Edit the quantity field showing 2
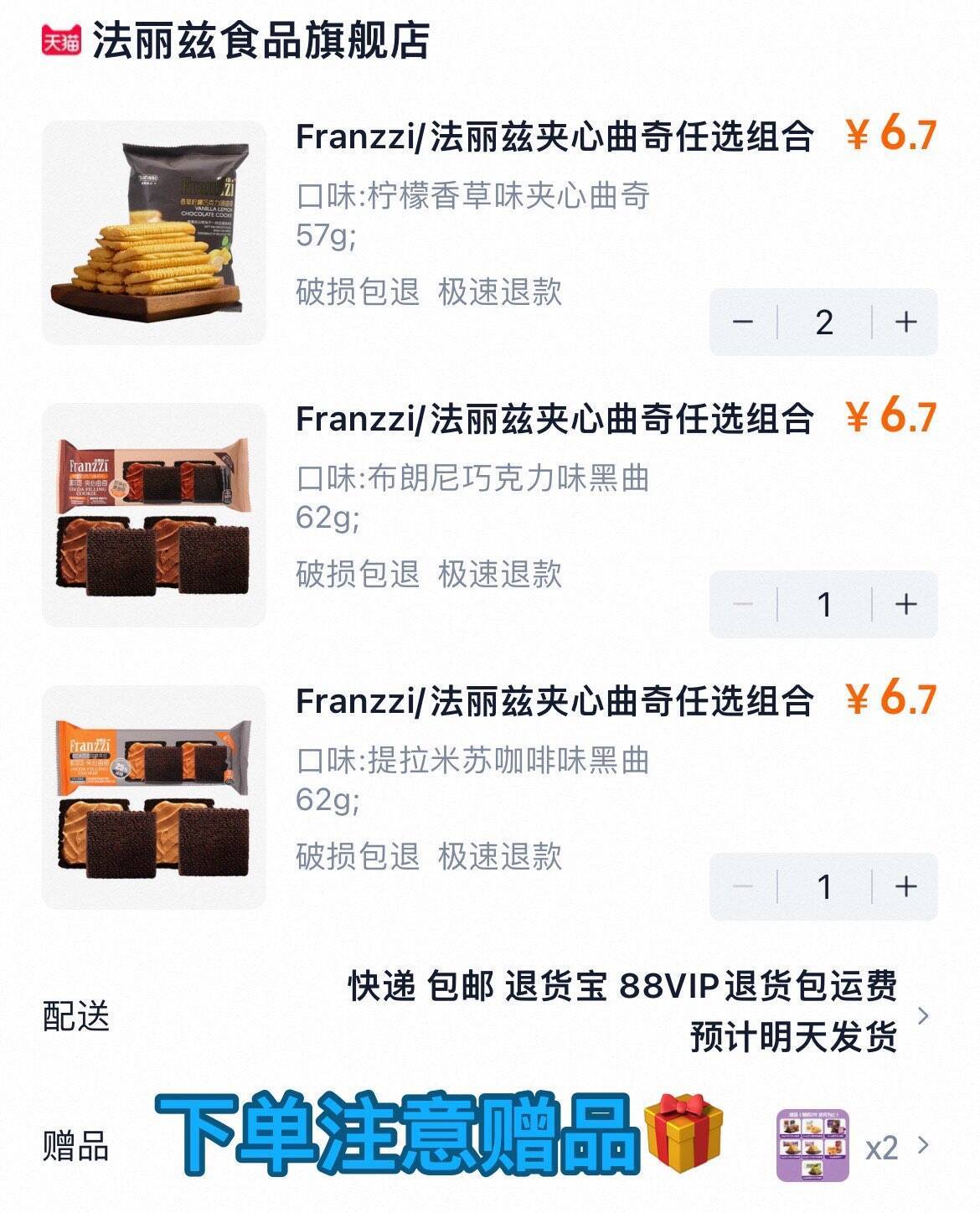 point(823,322)
